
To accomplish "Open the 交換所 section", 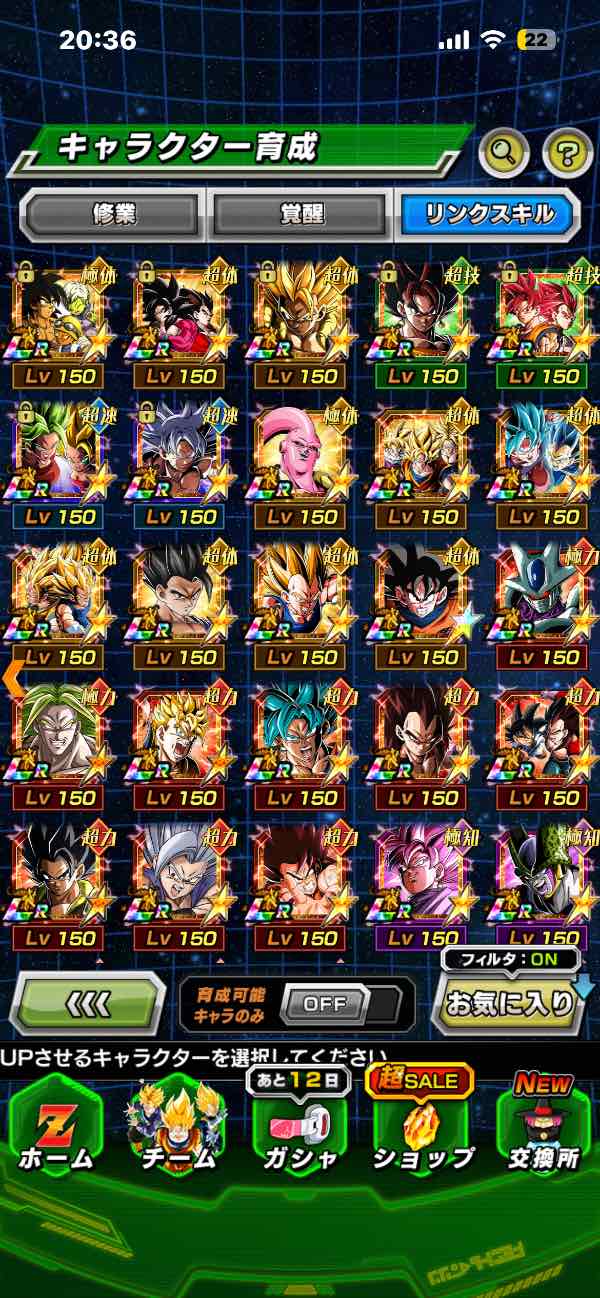I will (542, 1125).
